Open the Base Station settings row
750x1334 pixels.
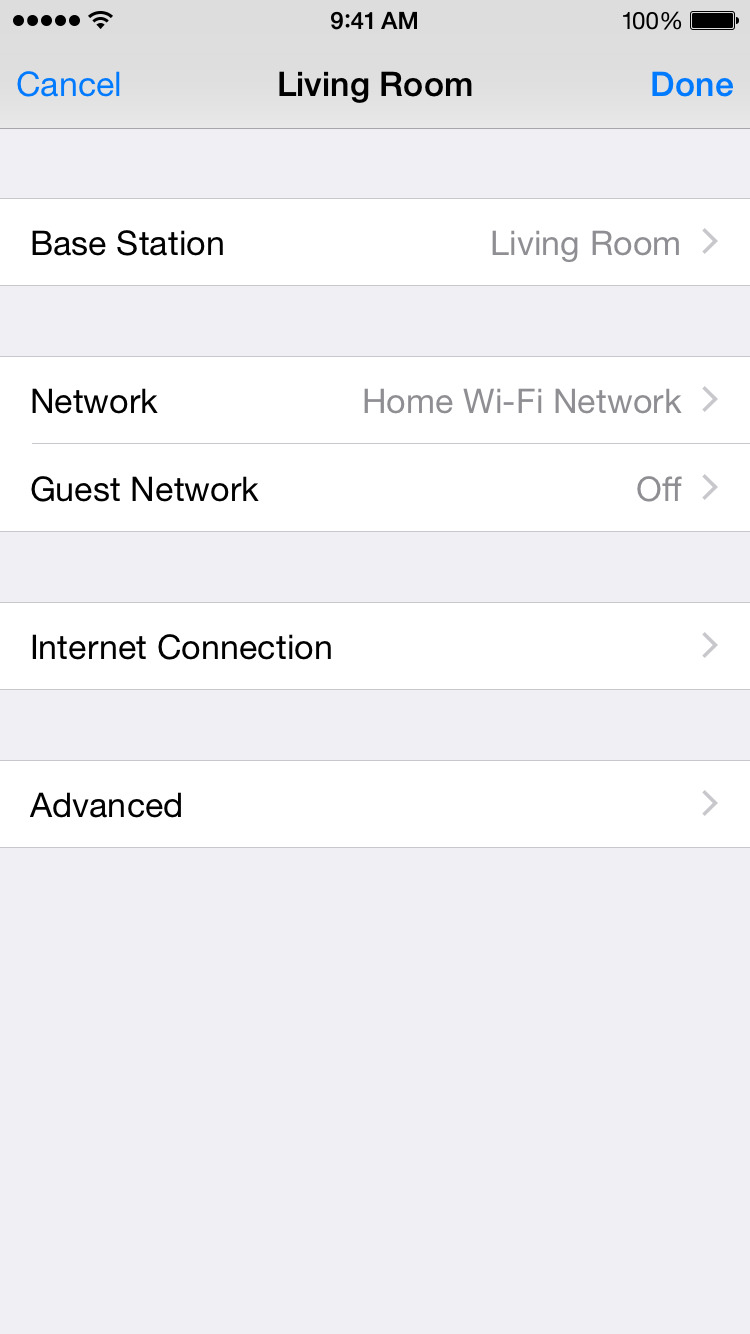pos(375,243)
